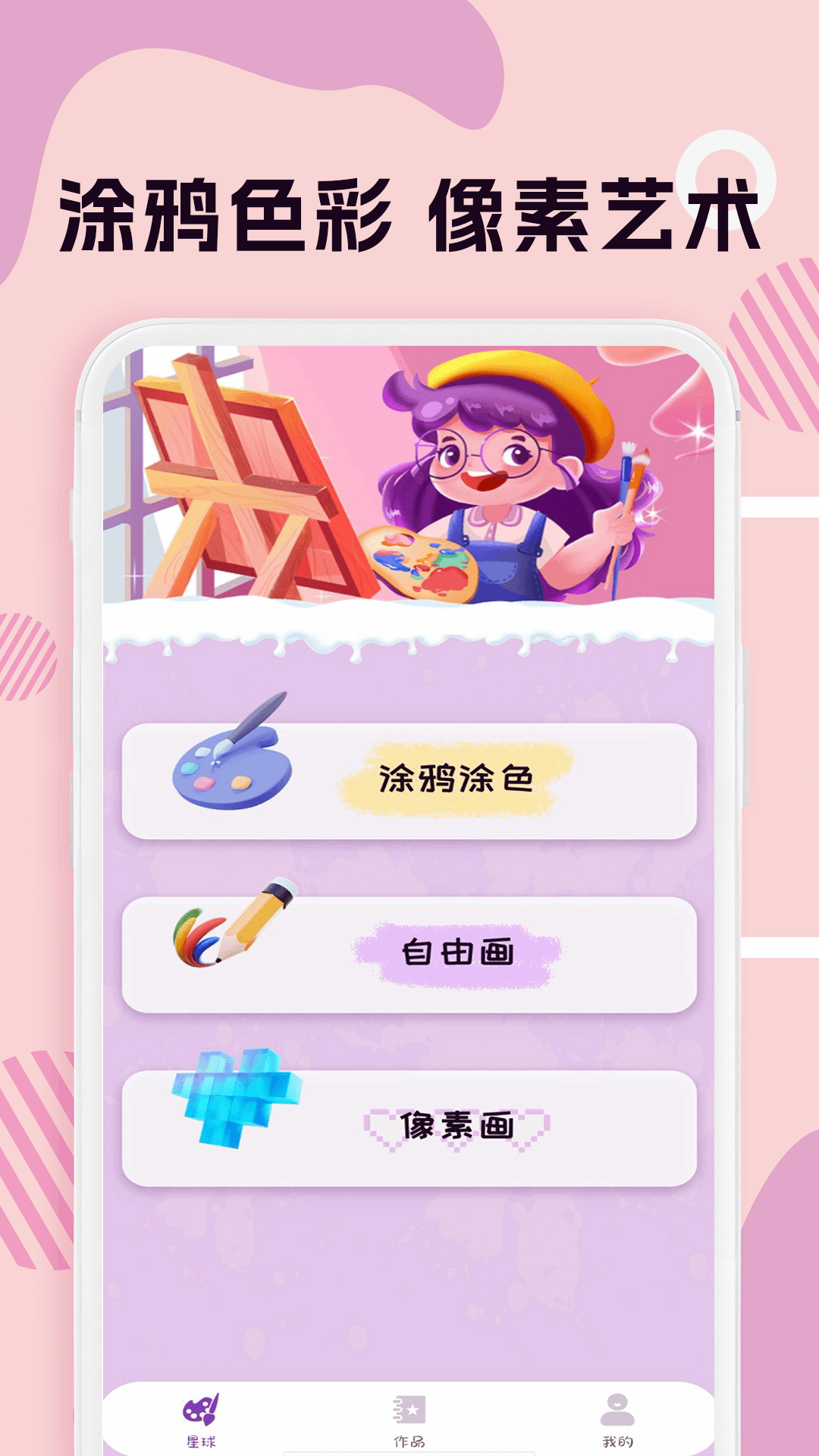The height and width of the screenshot is (1456, 819).
Task: Tap the pink swatch on the palette icon
Action: tap(203, 783)
